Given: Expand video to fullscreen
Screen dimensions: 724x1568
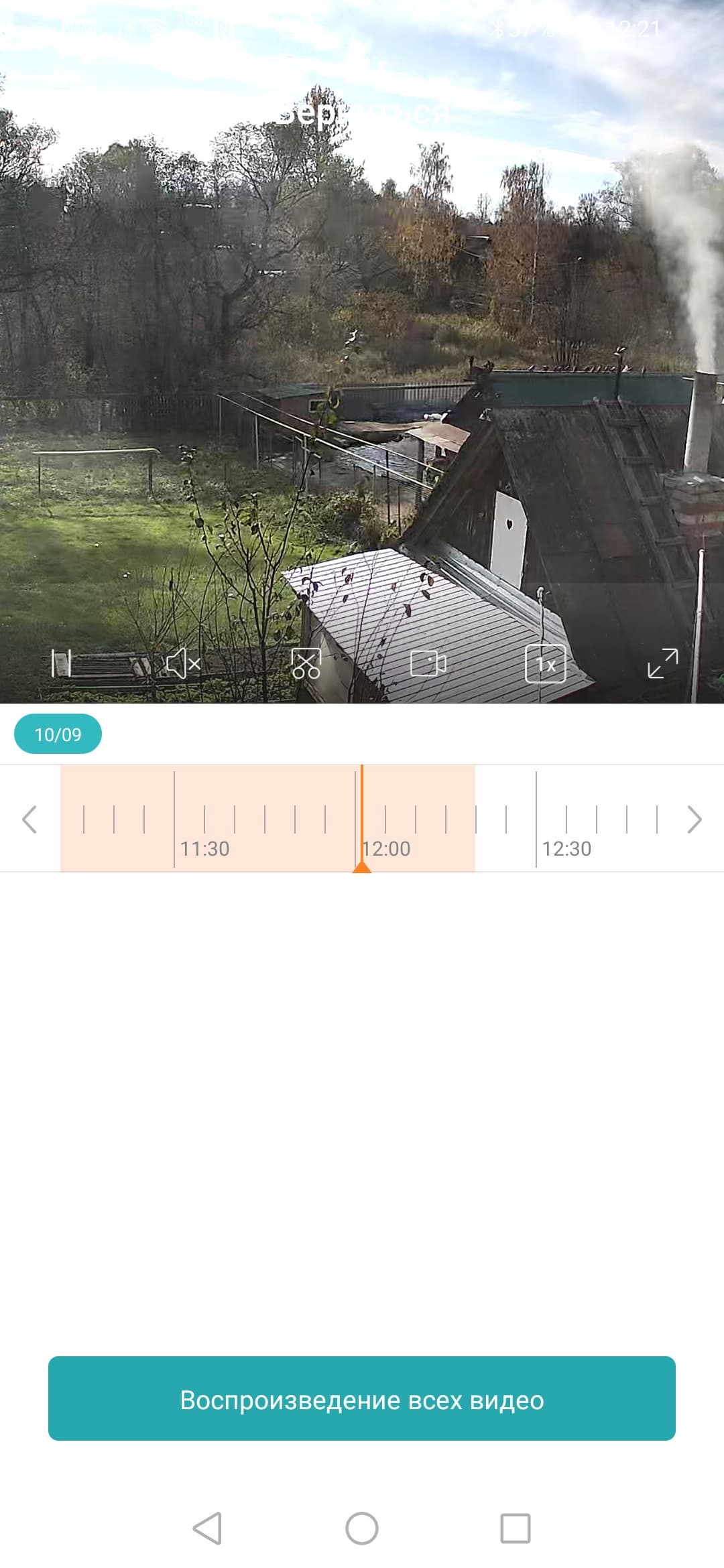Looking at the screenshot, I should point(662,663).
